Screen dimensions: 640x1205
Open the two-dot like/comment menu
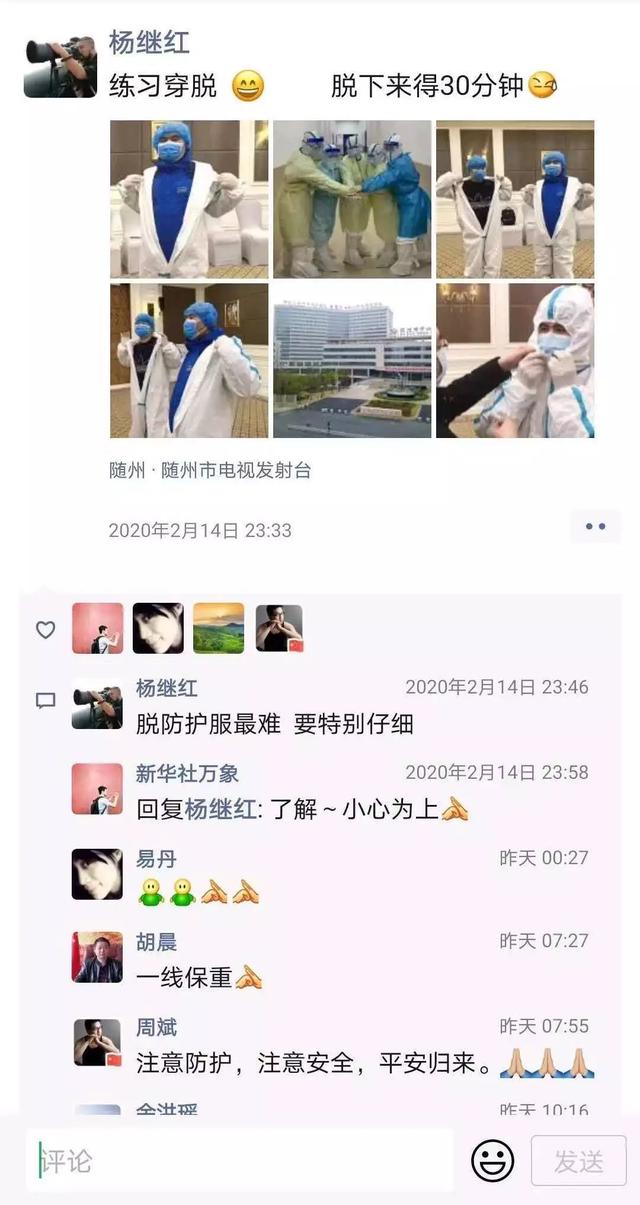[595, 526]
